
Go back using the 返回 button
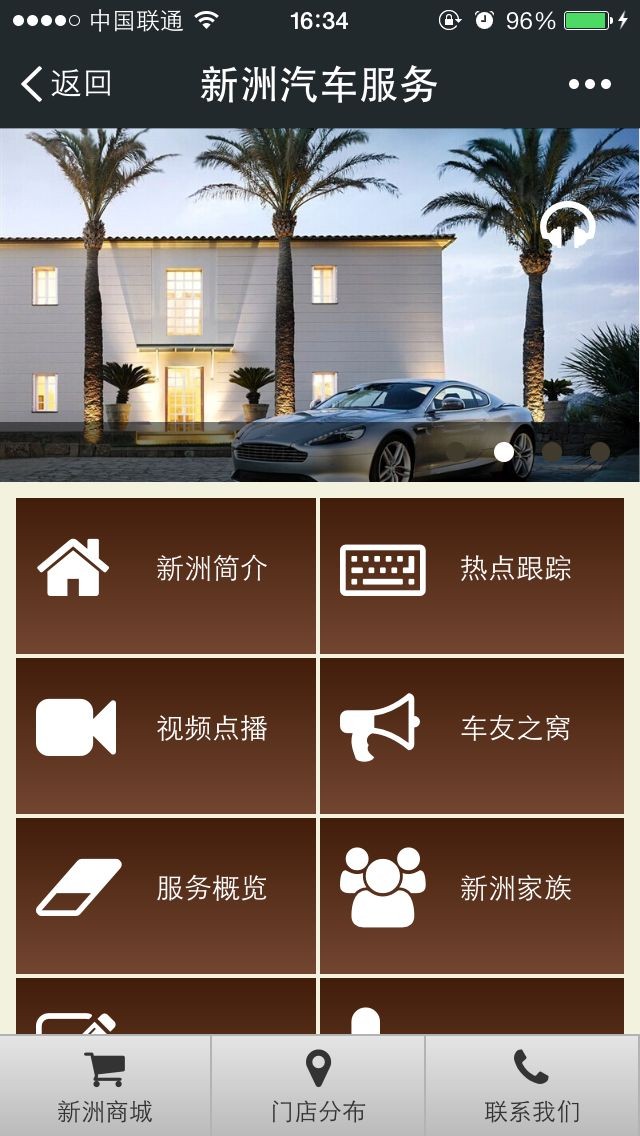coord(66,84)
